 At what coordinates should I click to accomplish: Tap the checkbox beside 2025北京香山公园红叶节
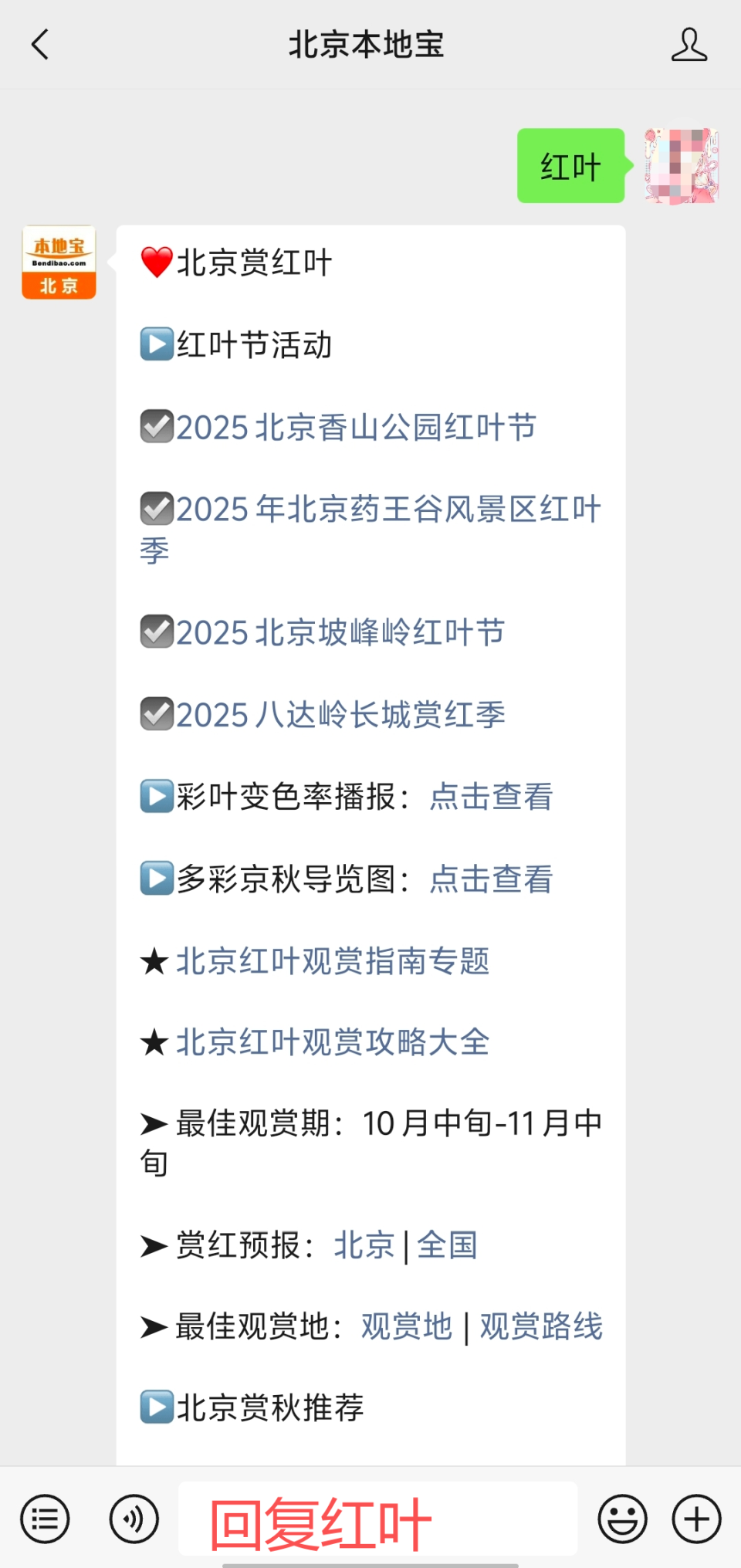[156, 426]
